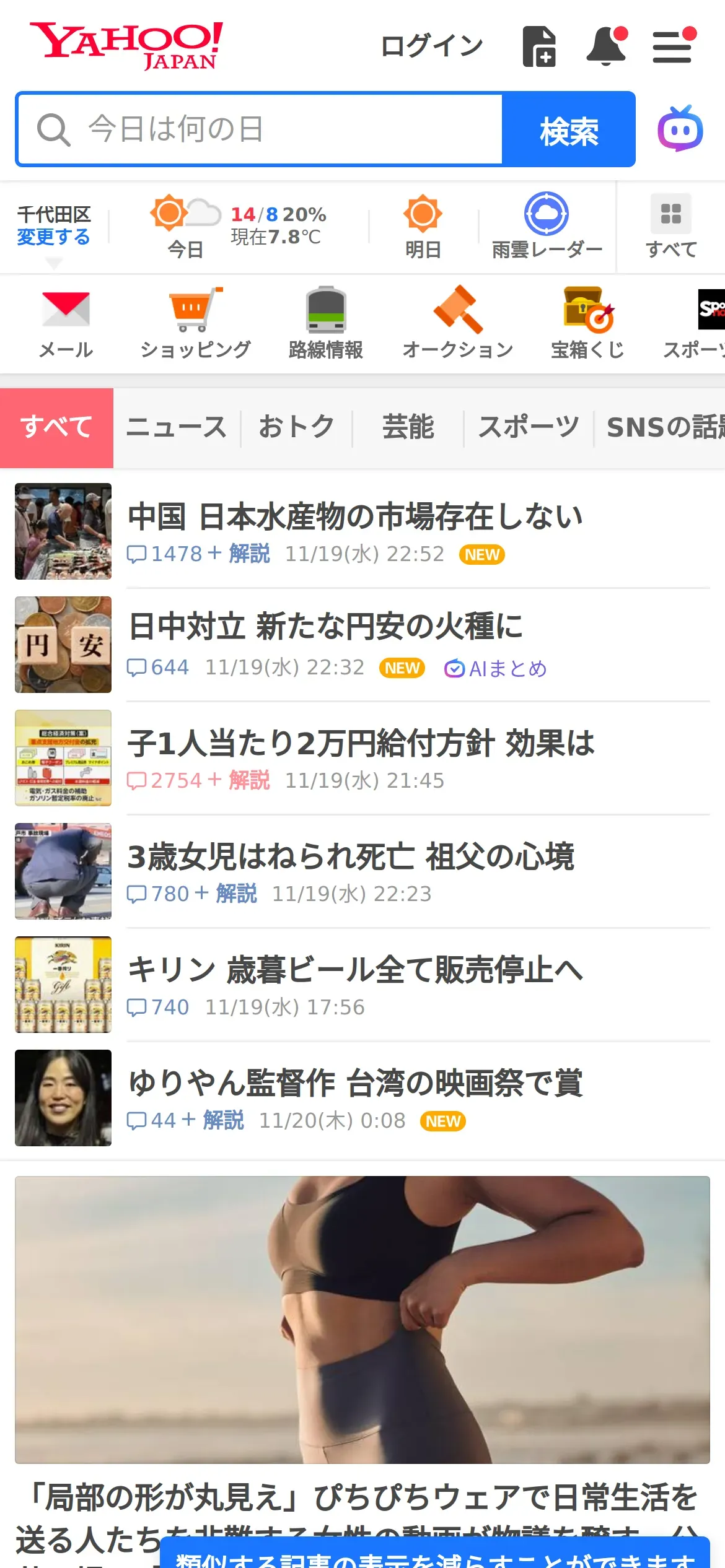Screen dimensions: 725x1568
Task: Go to ショッピング shortcut
Action: [x=195, y=323]
